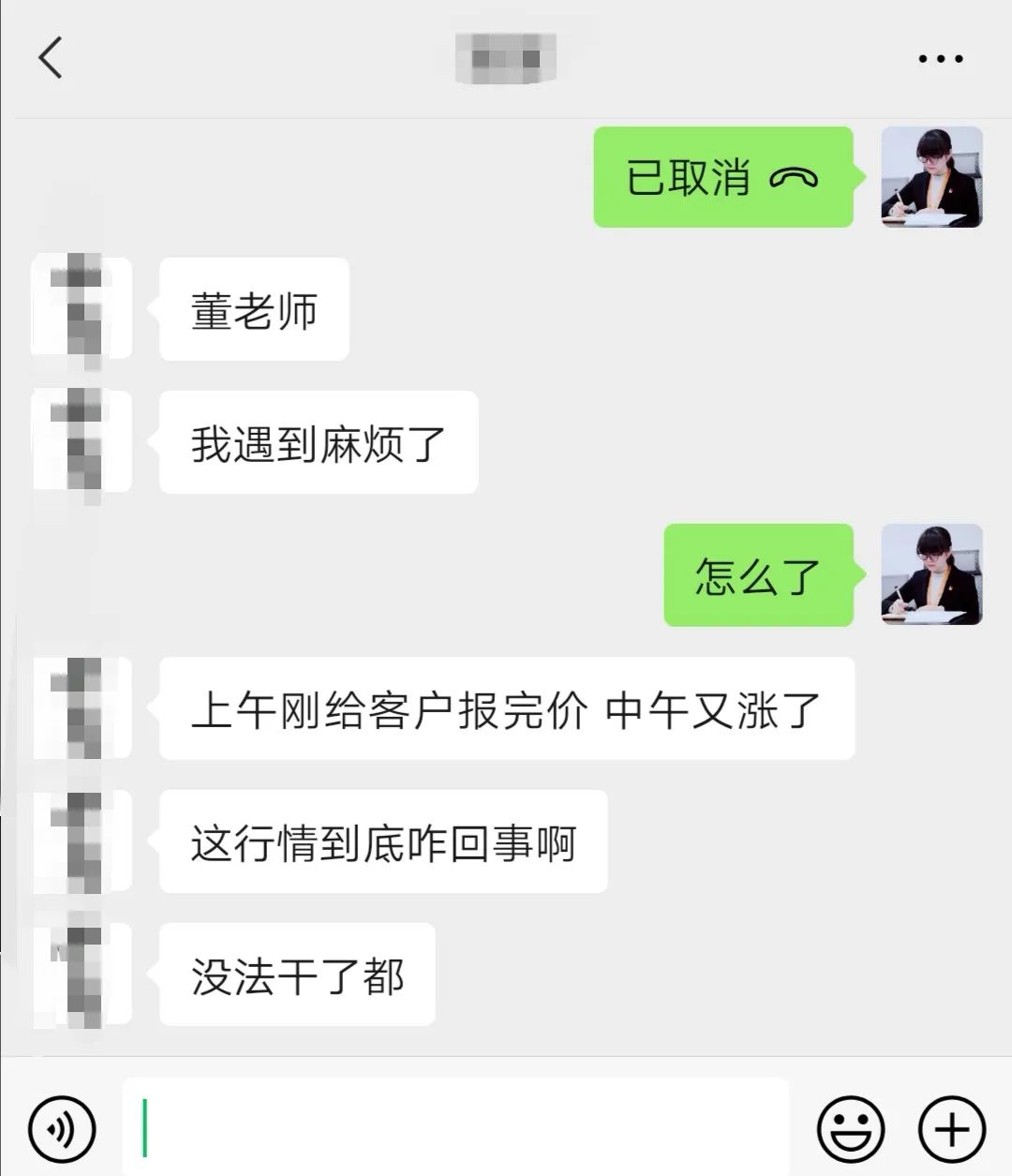Open the chat's three-dot menu
The width and height of the screenshot is (1012, 1176).
point(940,59)
